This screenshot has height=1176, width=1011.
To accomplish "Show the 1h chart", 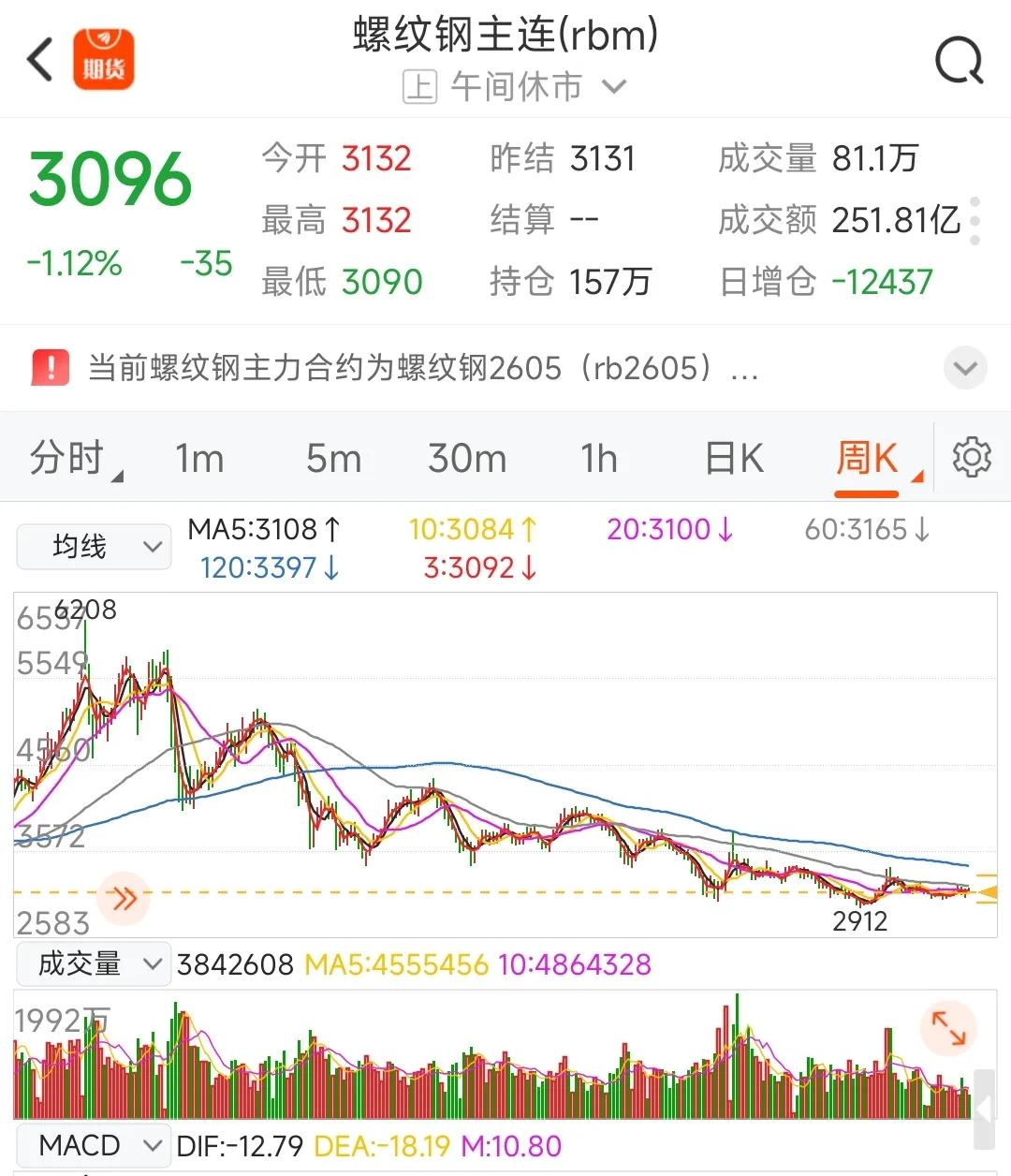I will (x=599, y=459).
